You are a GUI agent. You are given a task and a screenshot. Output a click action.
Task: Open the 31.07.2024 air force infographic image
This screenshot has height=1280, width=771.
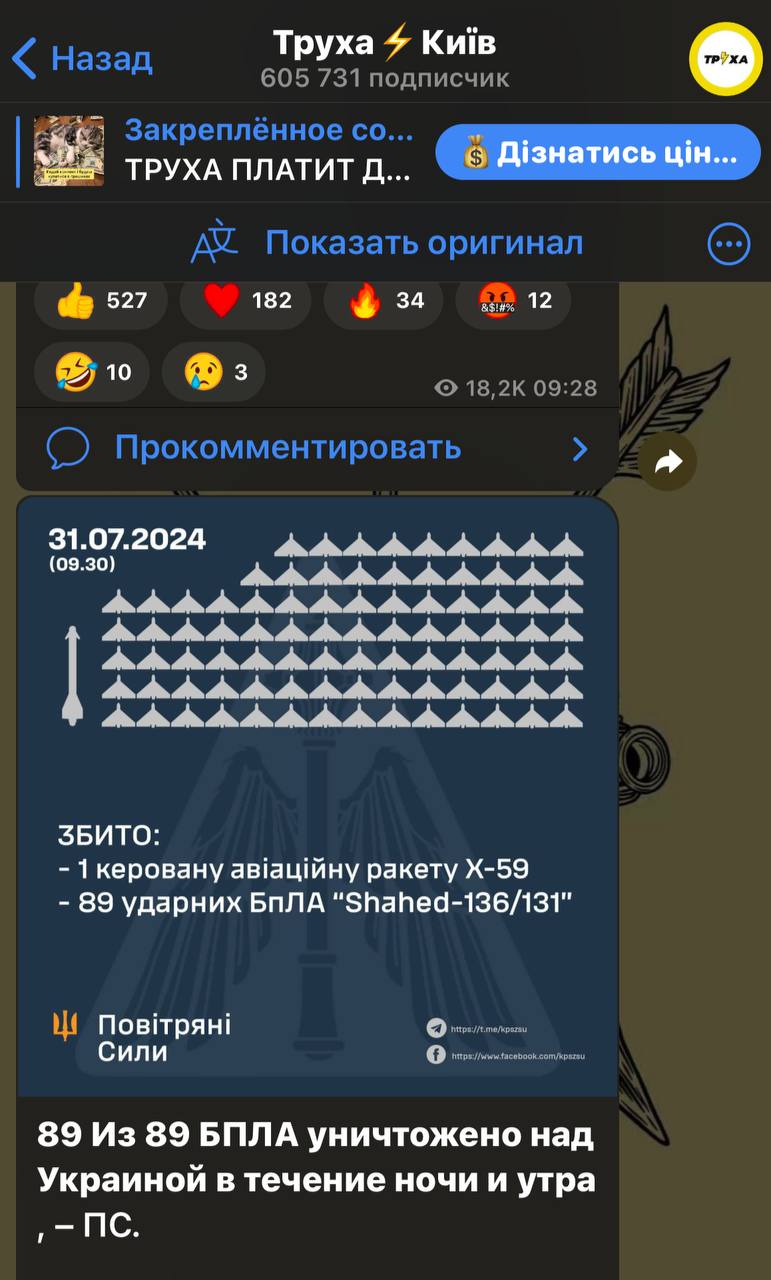(x=317, y=795)
